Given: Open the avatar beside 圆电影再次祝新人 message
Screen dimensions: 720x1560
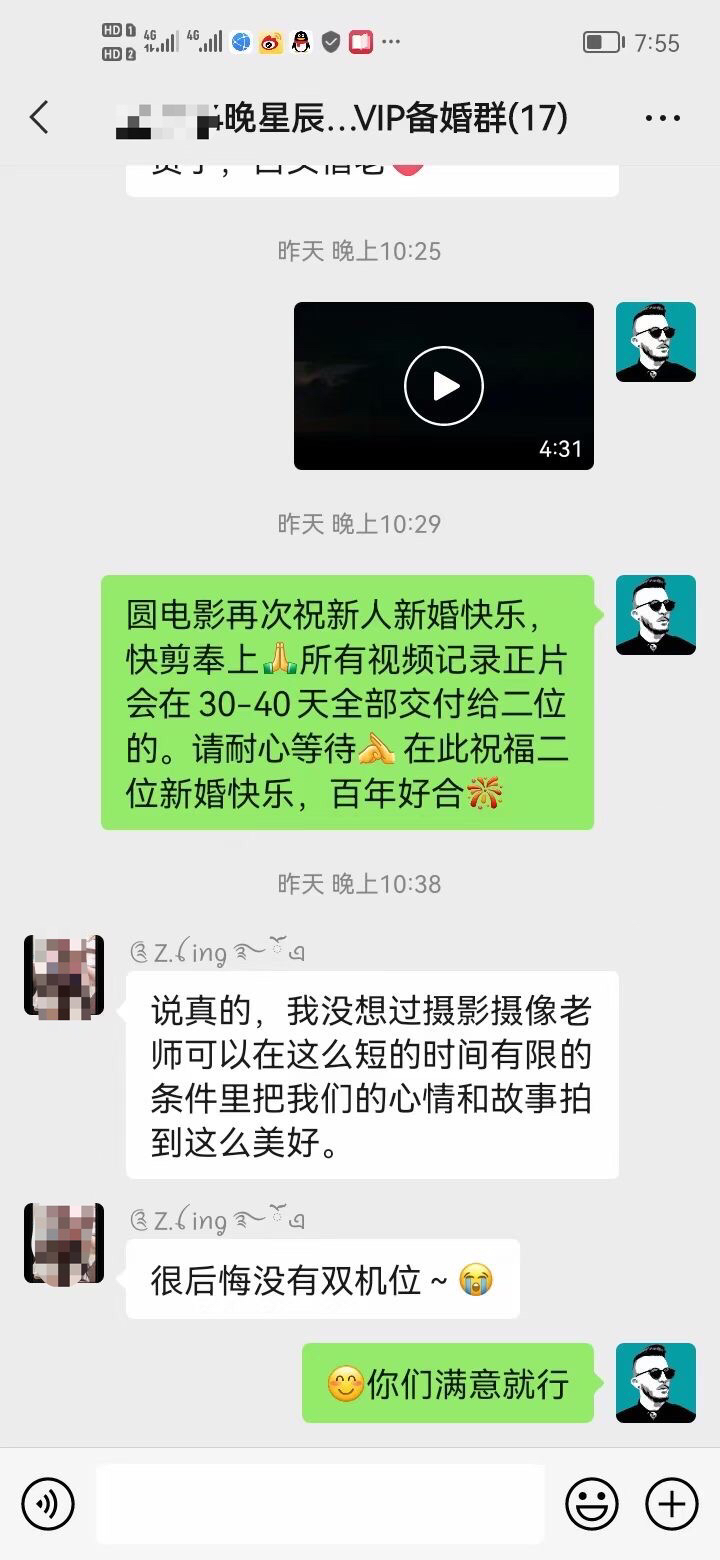Looking at the screenshot, I should pyautogui.click(x=656, y=615).
